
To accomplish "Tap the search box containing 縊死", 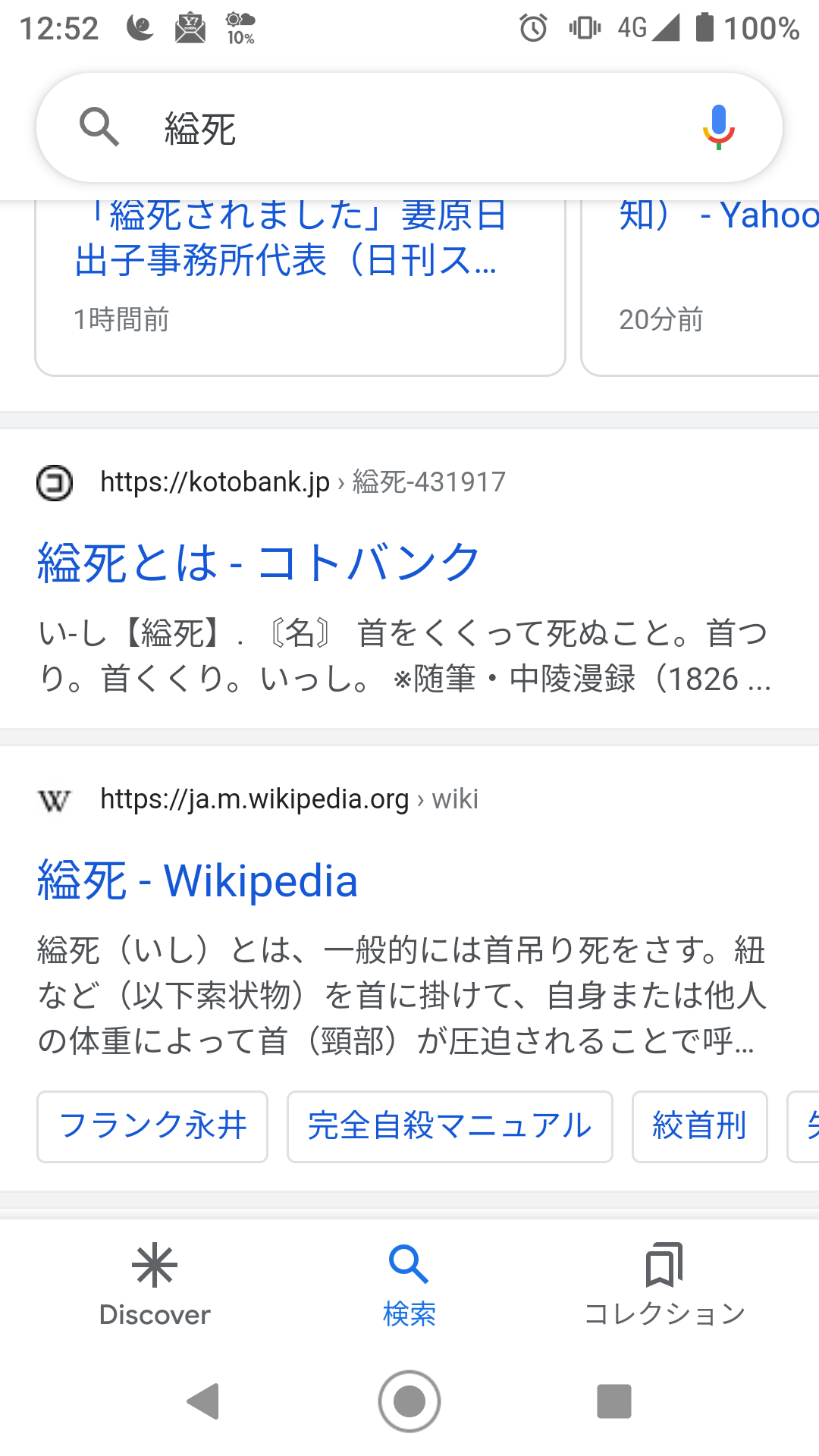I will 409,127.
